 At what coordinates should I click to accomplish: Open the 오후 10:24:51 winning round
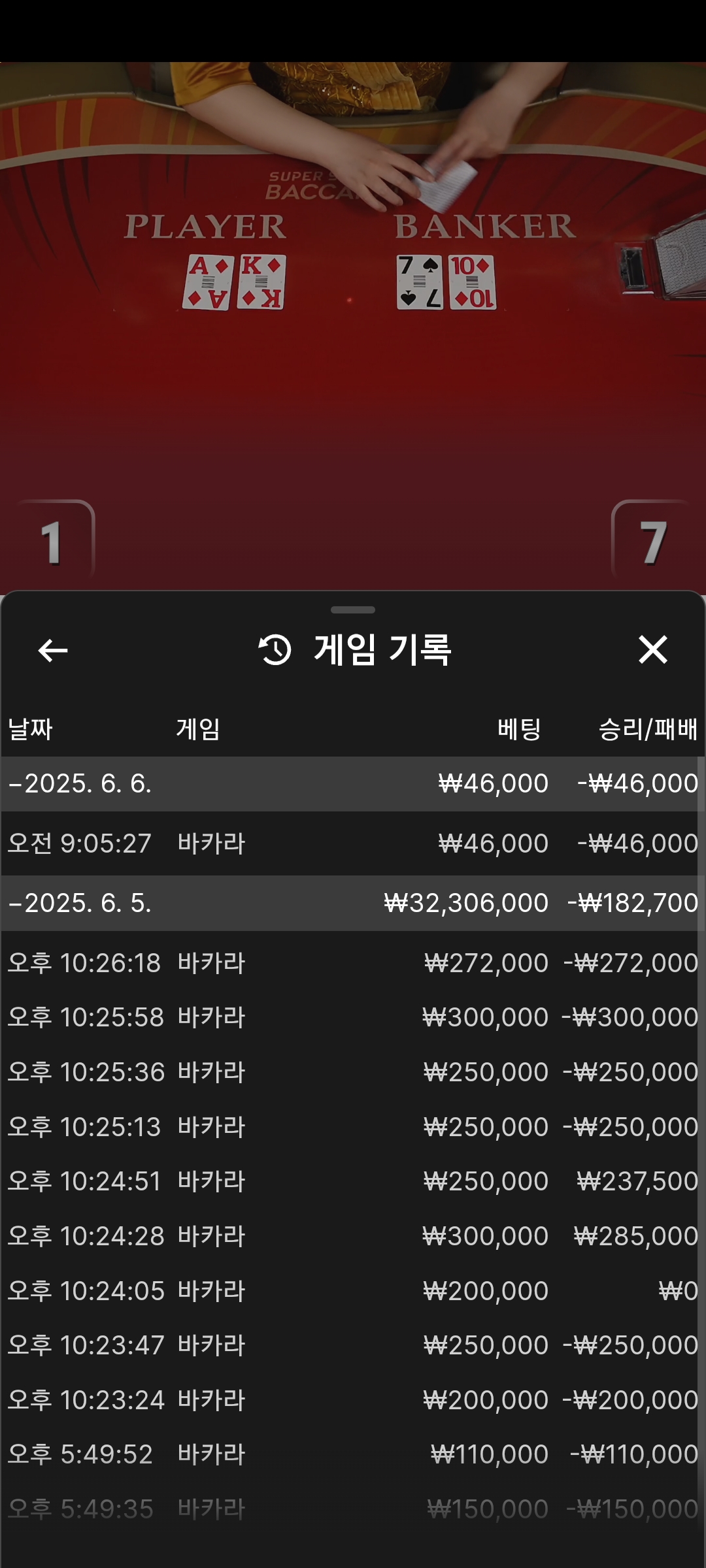pos(353,1181)
